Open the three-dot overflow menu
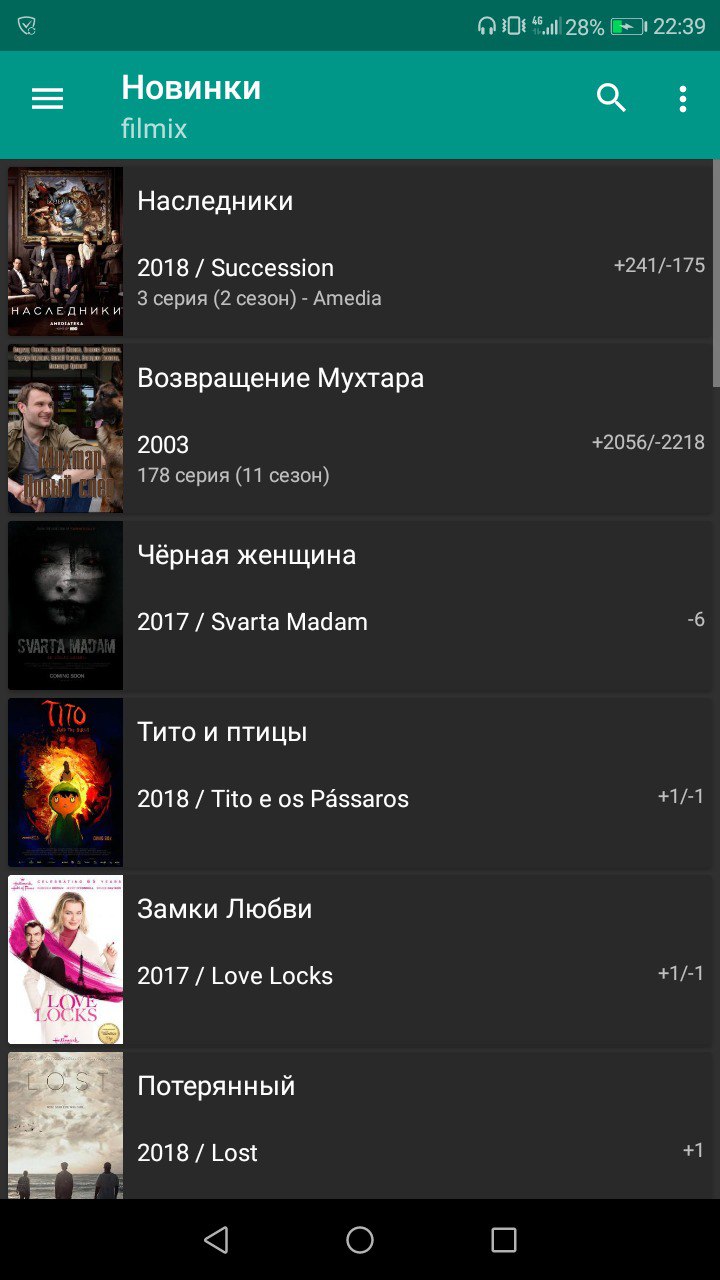The height and width of the screenshot is (1280, 720). pos(683,98)
